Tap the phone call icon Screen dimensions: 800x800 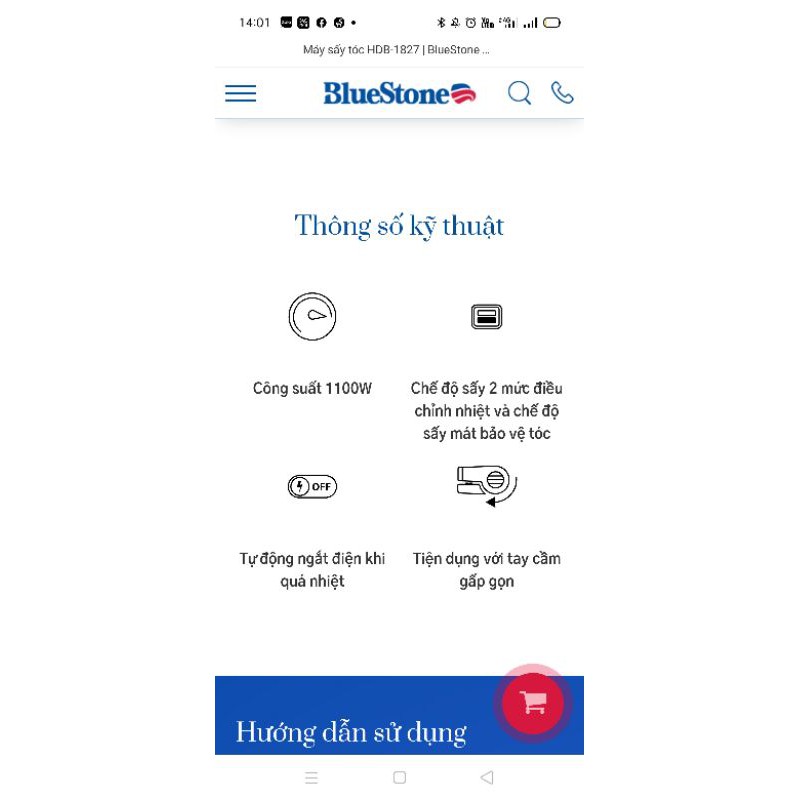(562, 93)
